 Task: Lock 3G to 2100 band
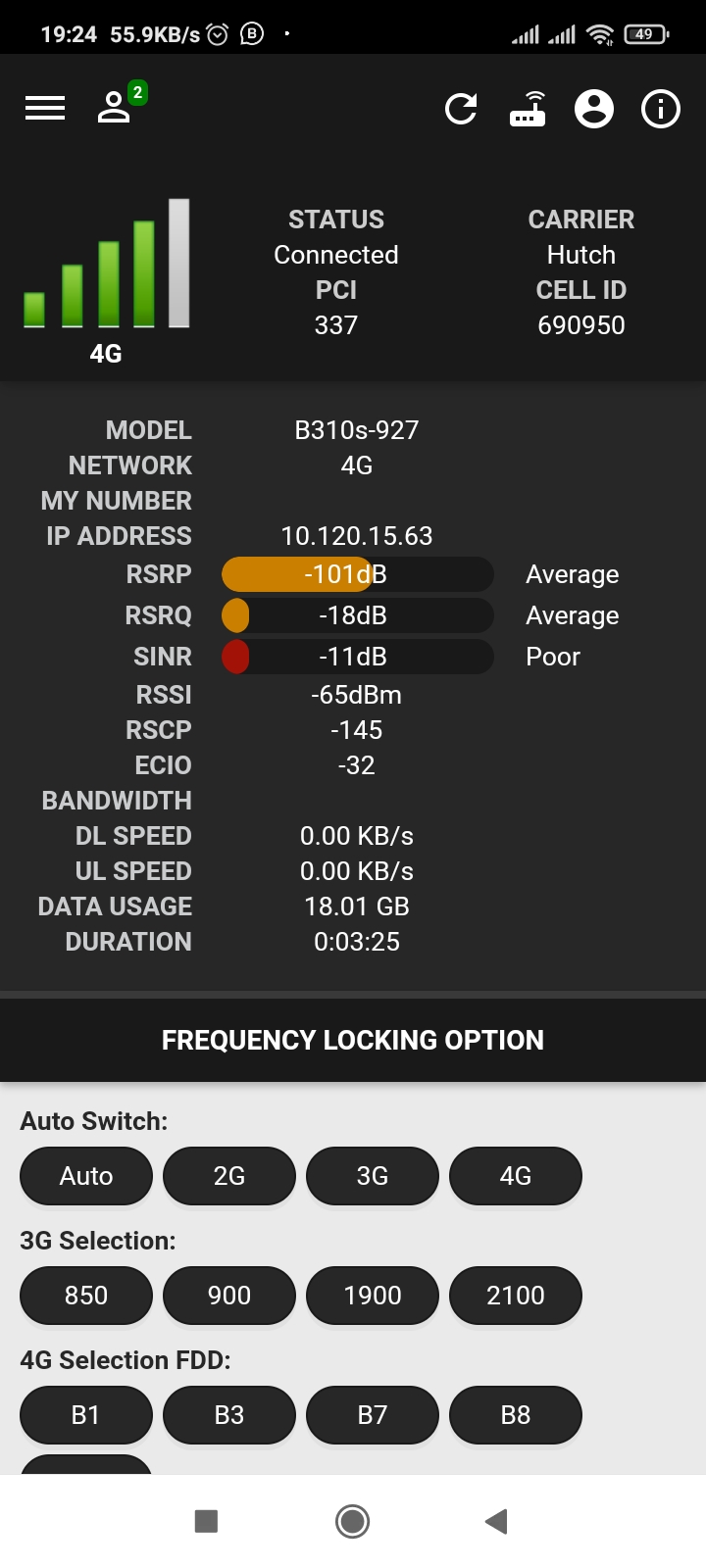point(516,1296)
